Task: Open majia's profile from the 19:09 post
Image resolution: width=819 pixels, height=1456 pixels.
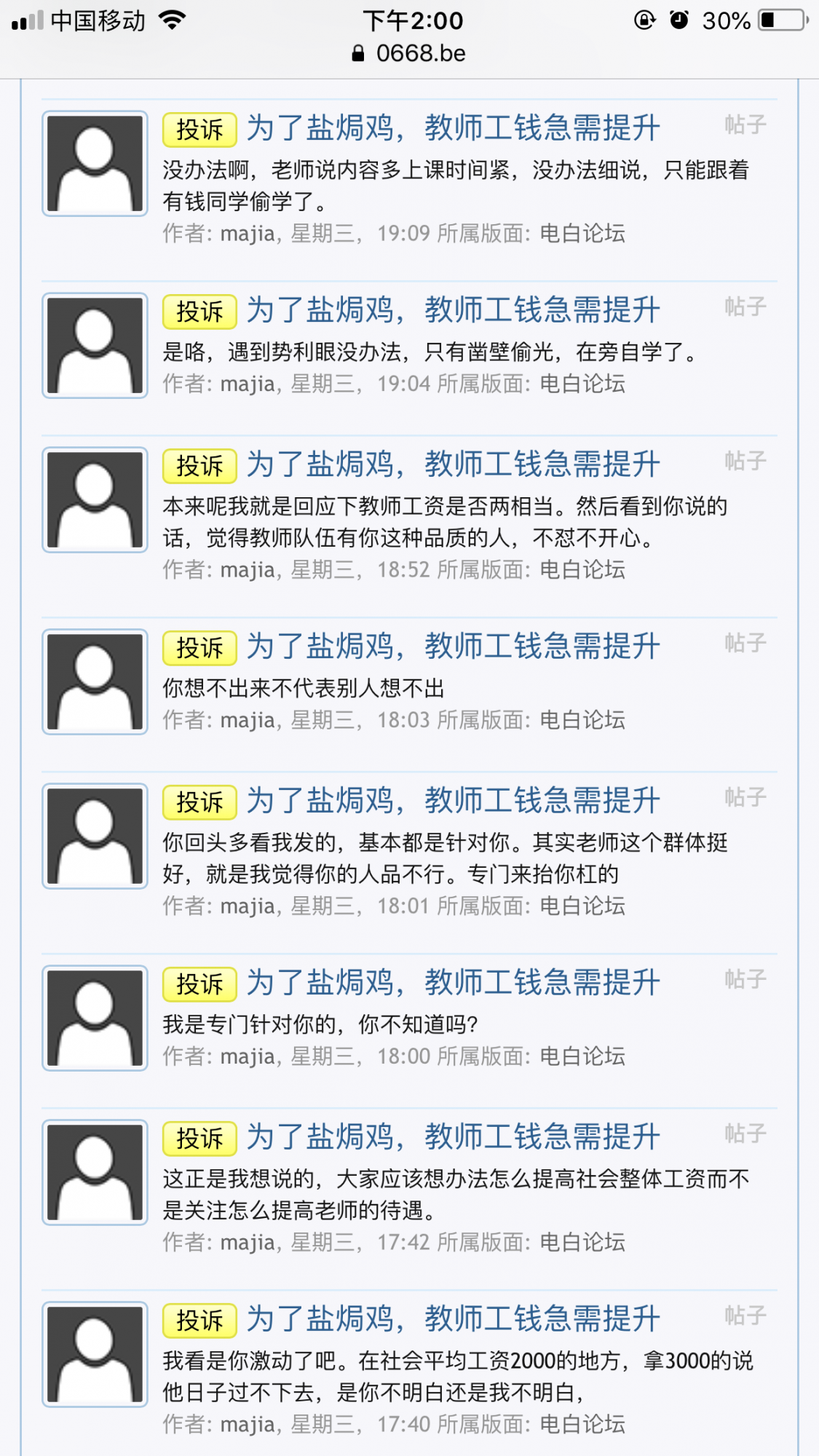Action: click(x=248, y=234)
